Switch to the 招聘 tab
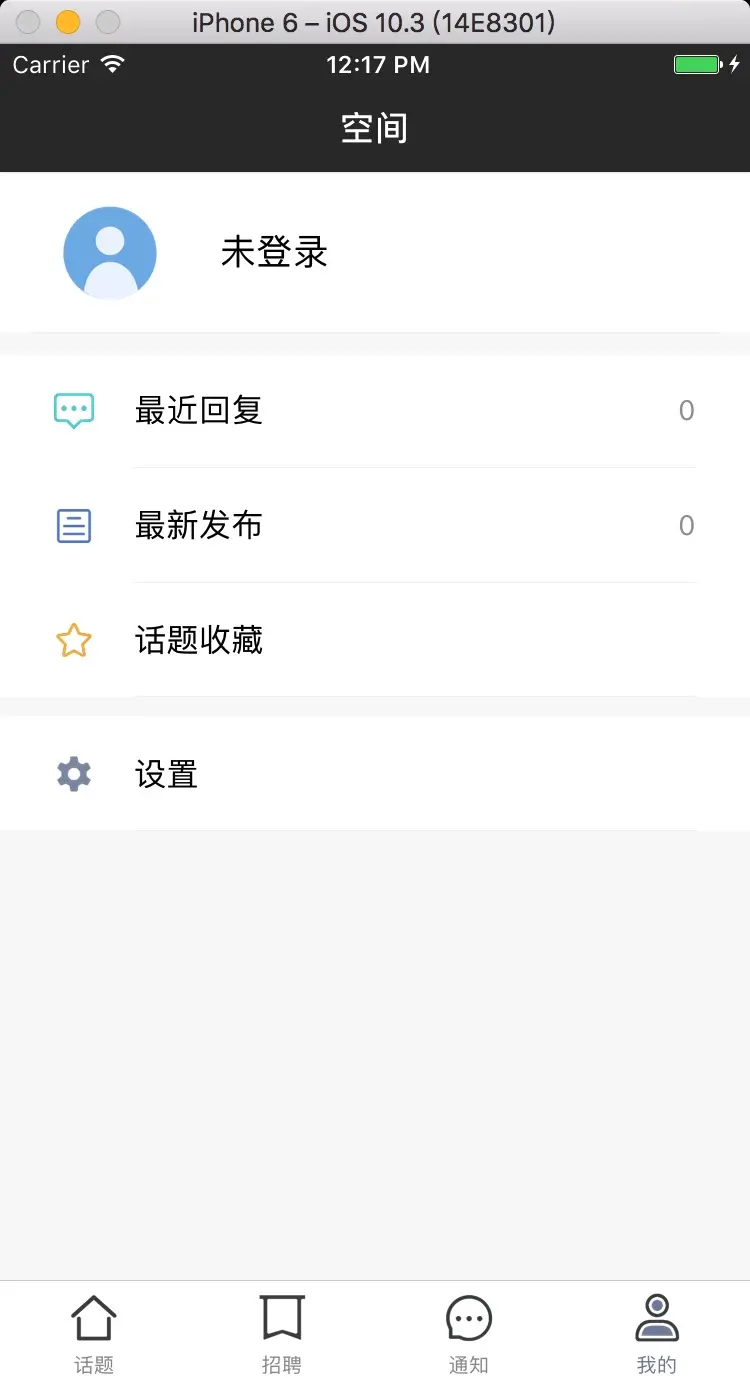Screen dimensions: 750x1378 coord(281,1332)
